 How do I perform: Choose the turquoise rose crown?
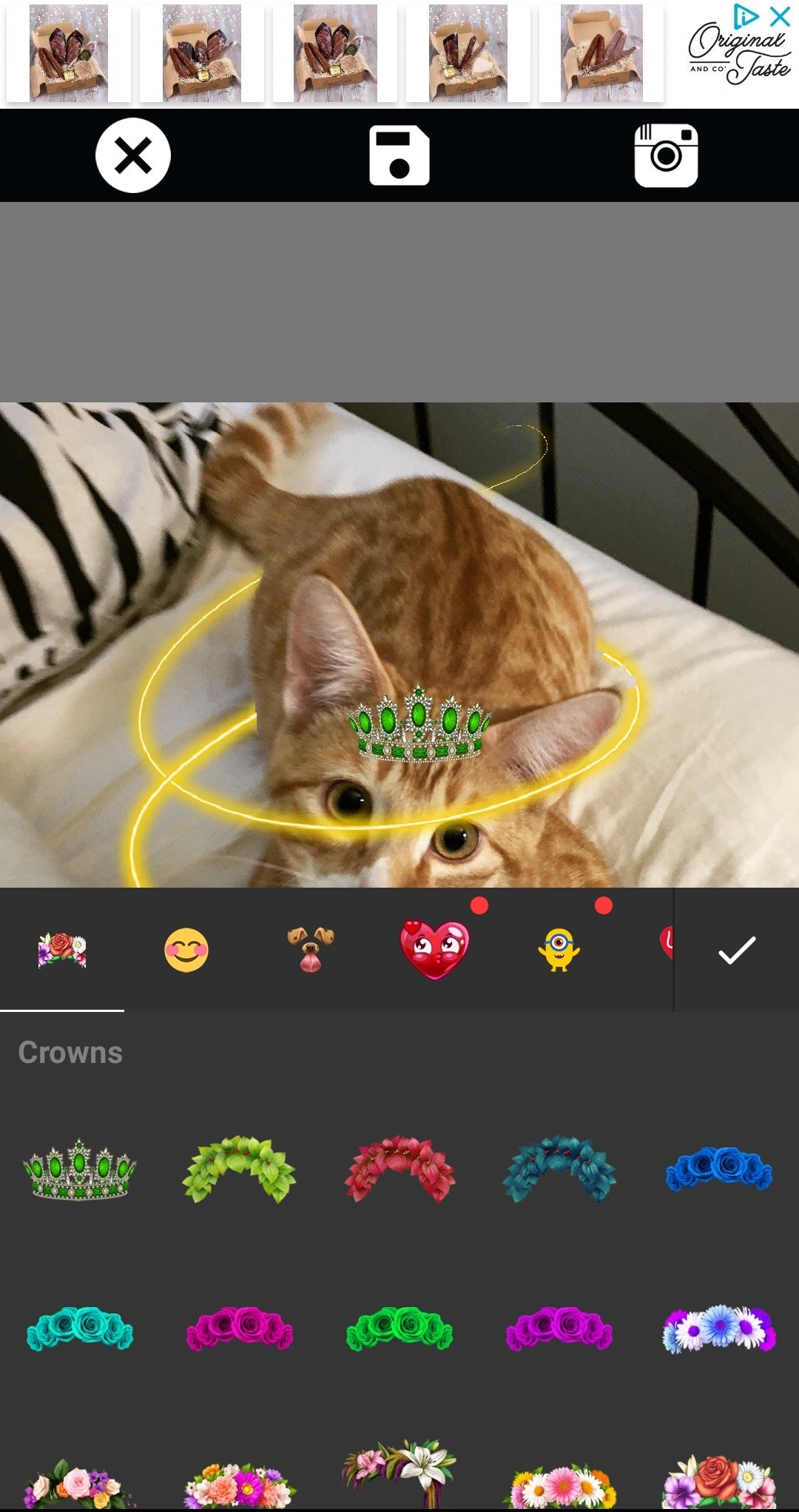pyautogui.click(x=80, y=1329)
